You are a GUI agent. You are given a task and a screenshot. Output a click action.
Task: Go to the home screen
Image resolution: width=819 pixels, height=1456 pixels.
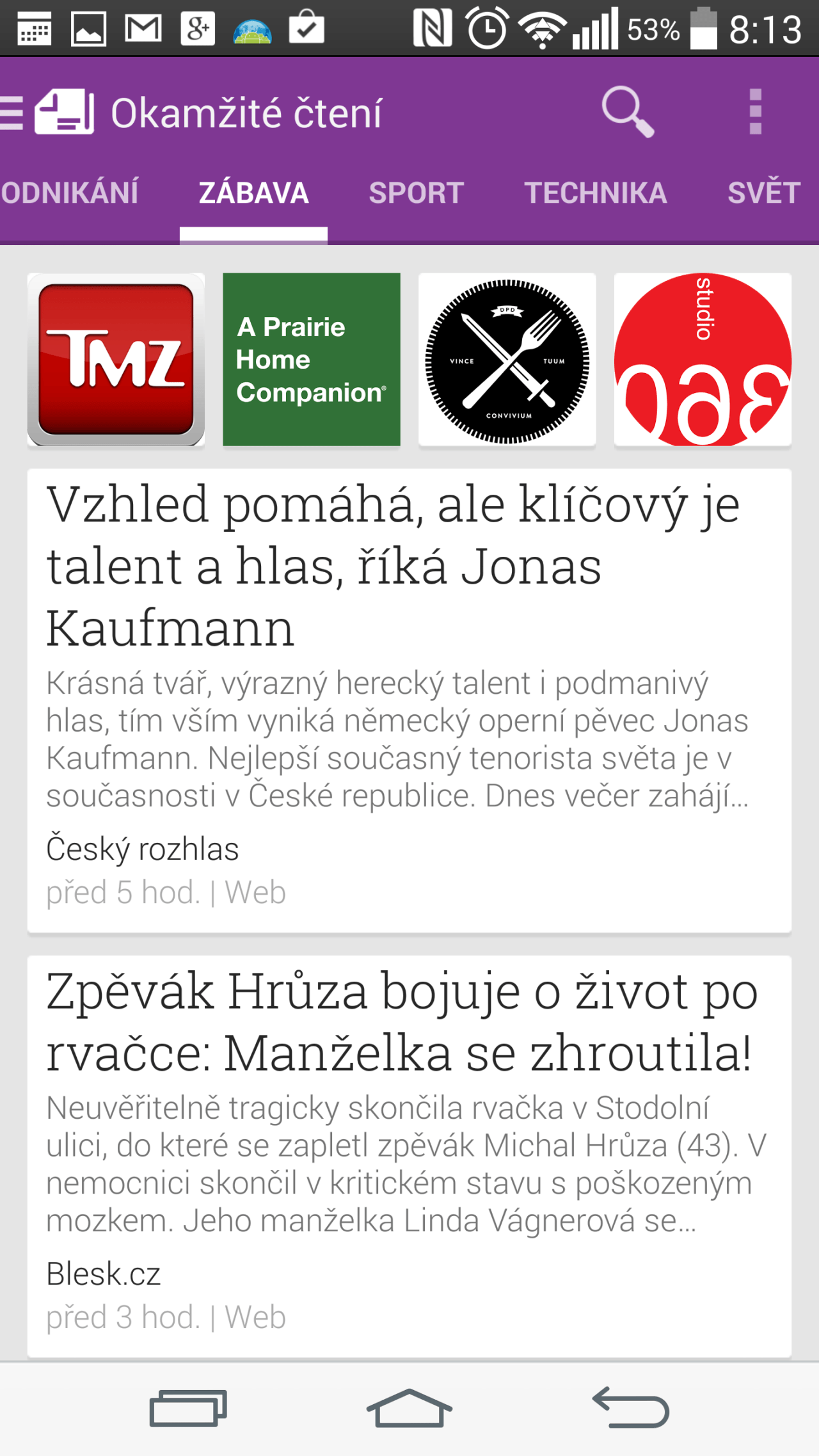(409, 1408)
